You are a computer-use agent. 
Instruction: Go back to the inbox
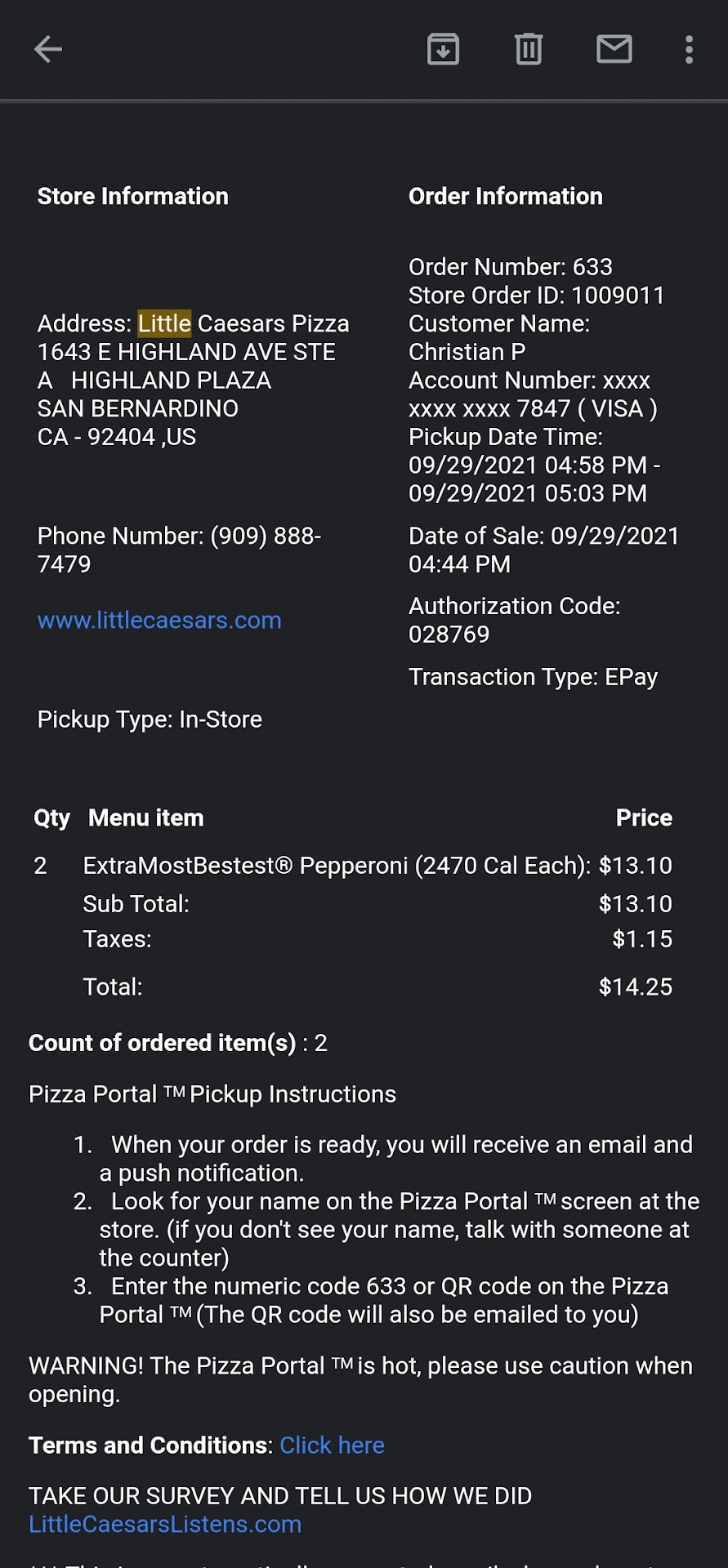48,50
